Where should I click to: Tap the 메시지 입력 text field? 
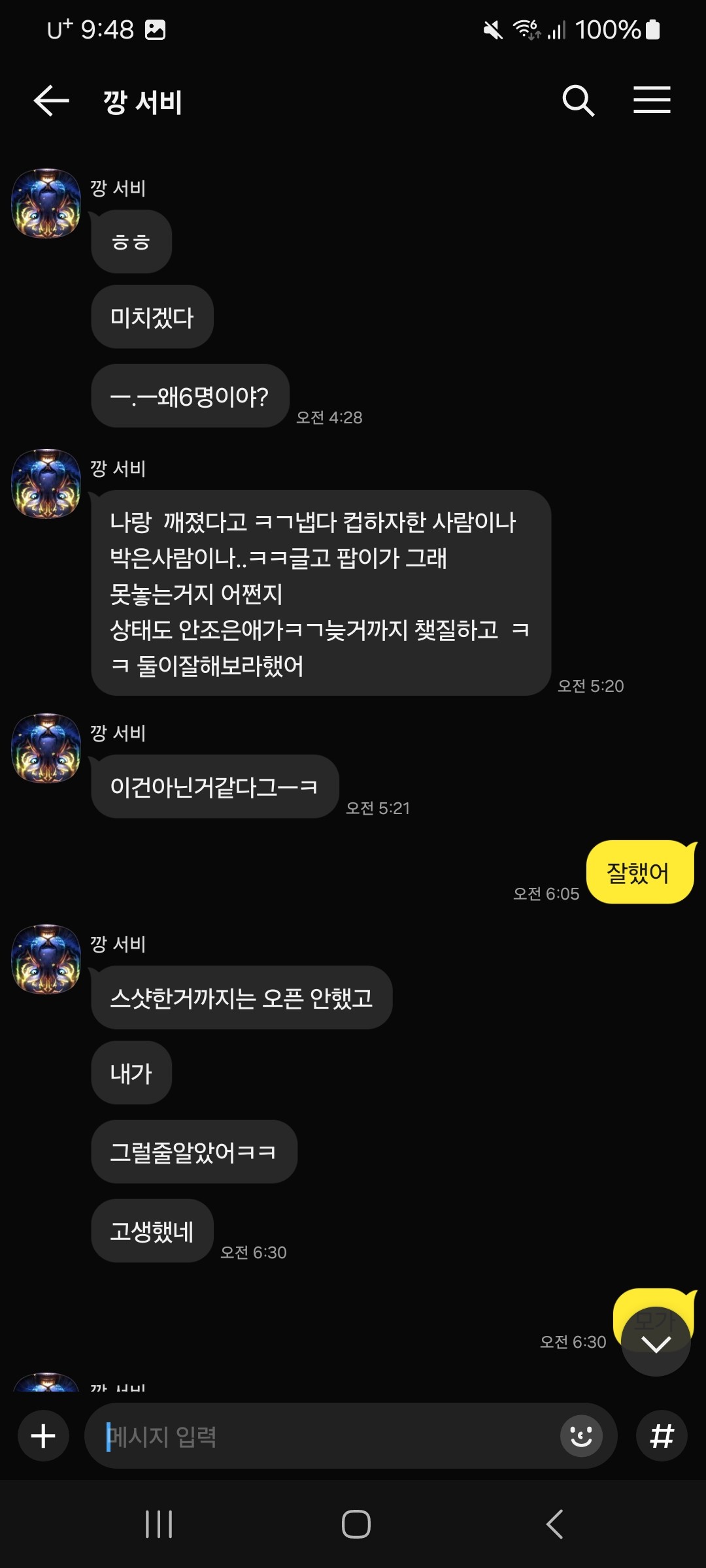coord(327,1435)
